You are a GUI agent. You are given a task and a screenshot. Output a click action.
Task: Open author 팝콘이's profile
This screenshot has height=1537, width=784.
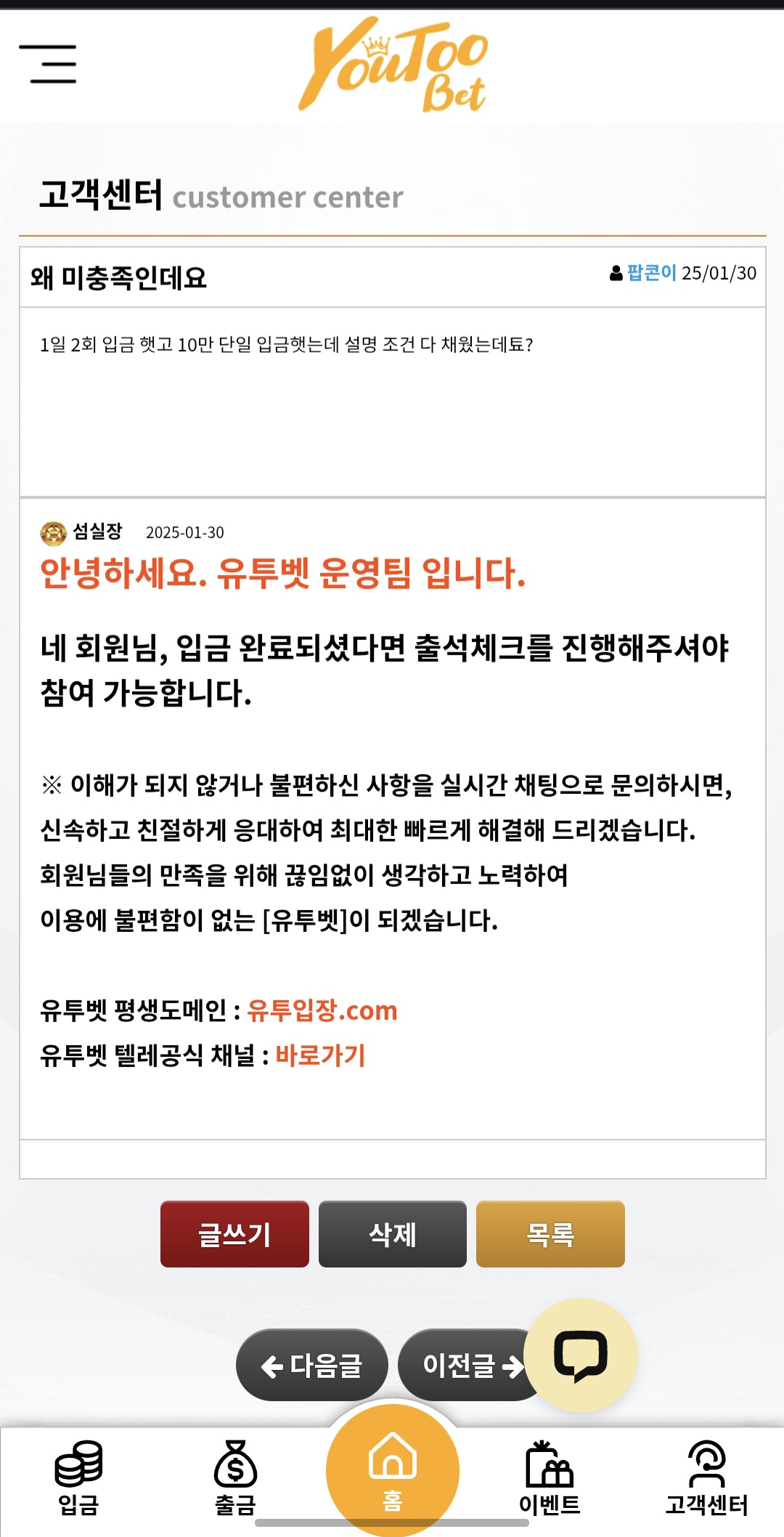click(x=651, y=273)
